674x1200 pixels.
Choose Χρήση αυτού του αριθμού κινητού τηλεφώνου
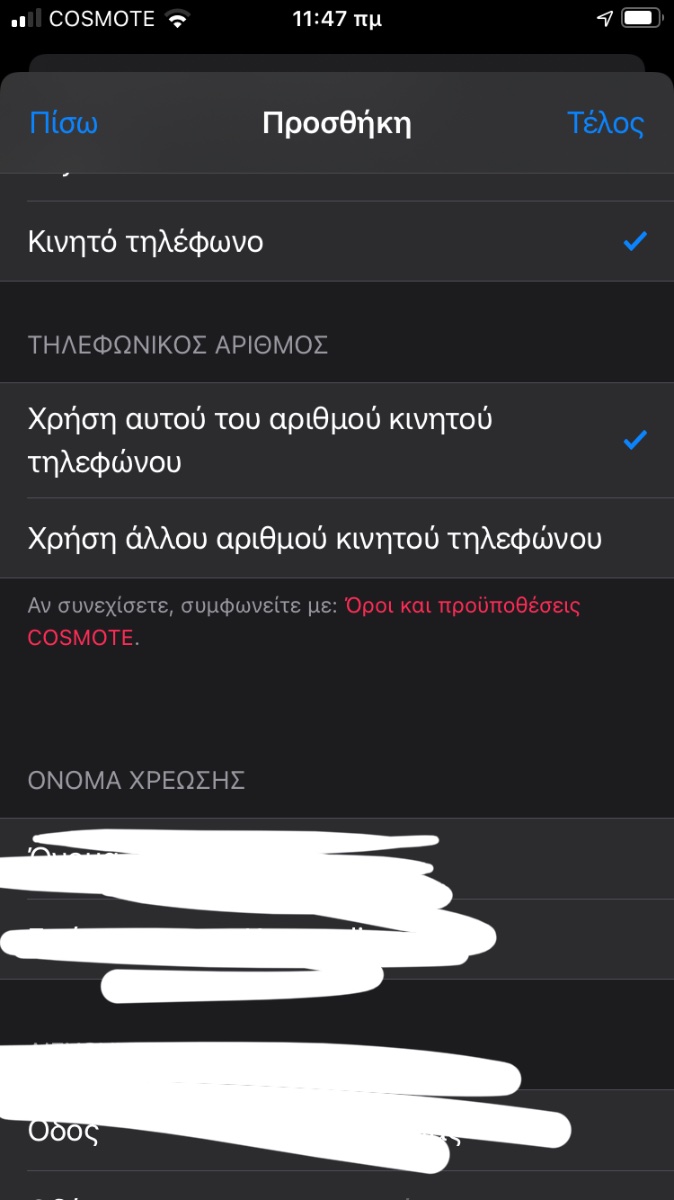click(337, 440)
